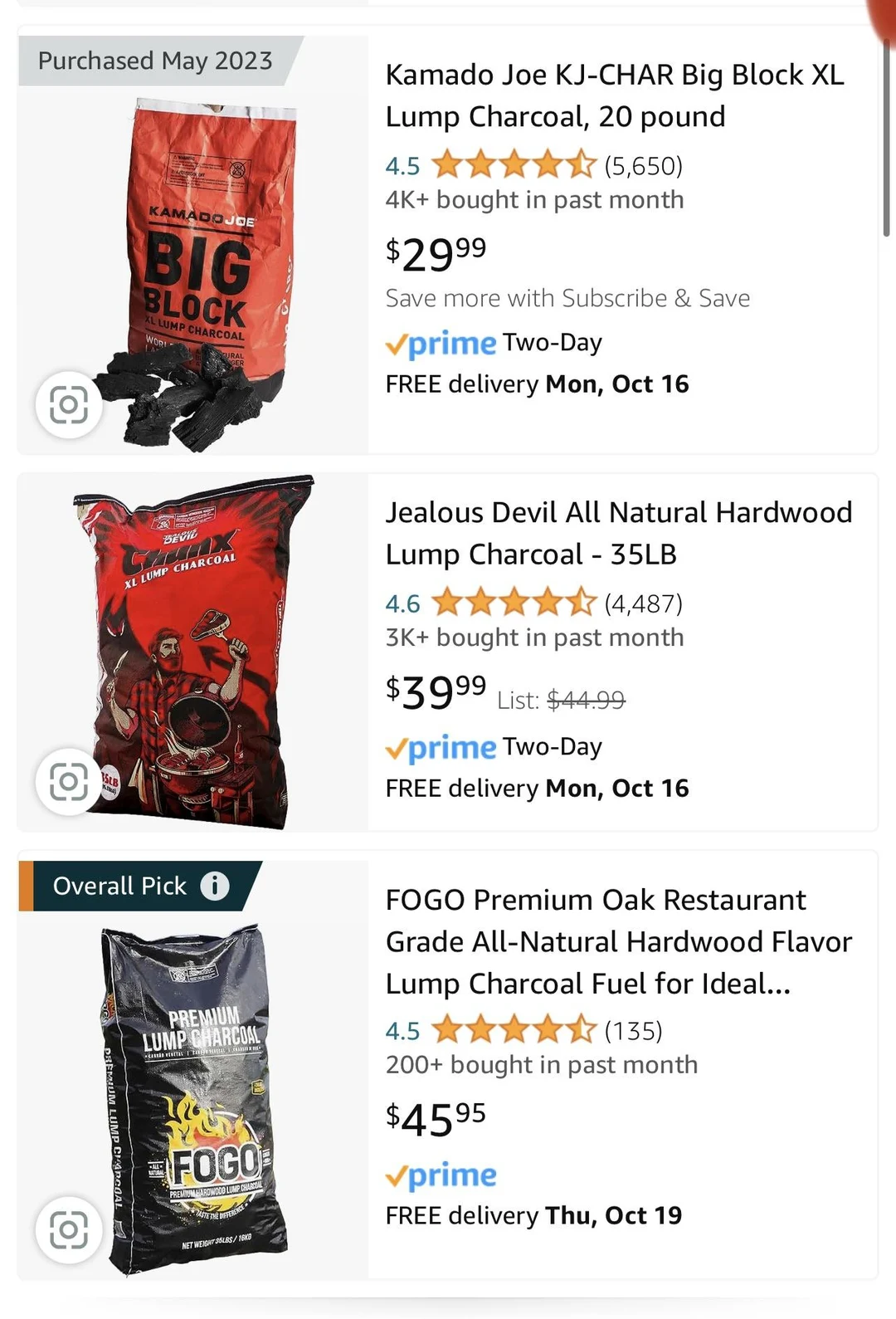This screenshot has height=1319, width=896.
Task: Open the FOGO Premium Oak charcoal listing
Action: [x=618, y=941]
